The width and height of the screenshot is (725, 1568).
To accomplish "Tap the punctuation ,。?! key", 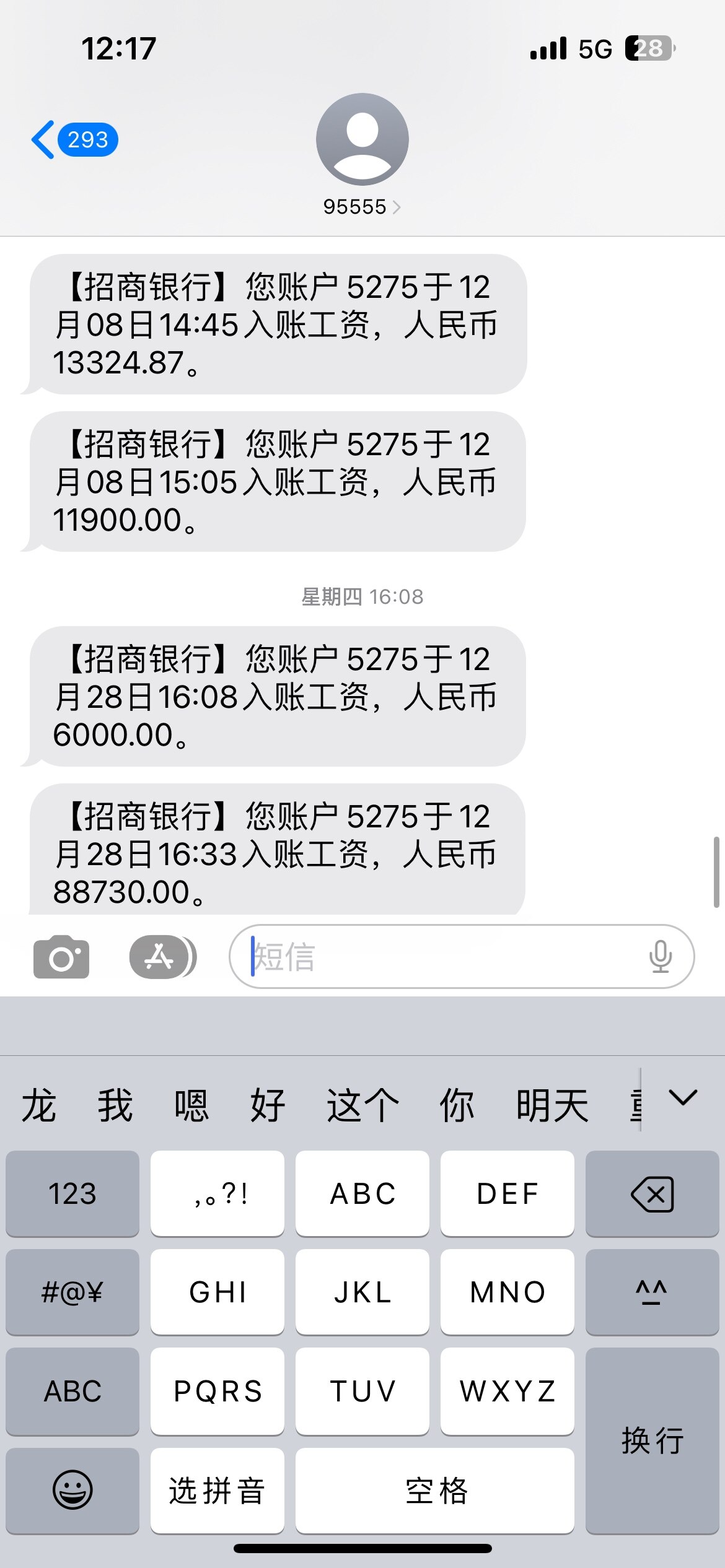I will coord(217,1193).
